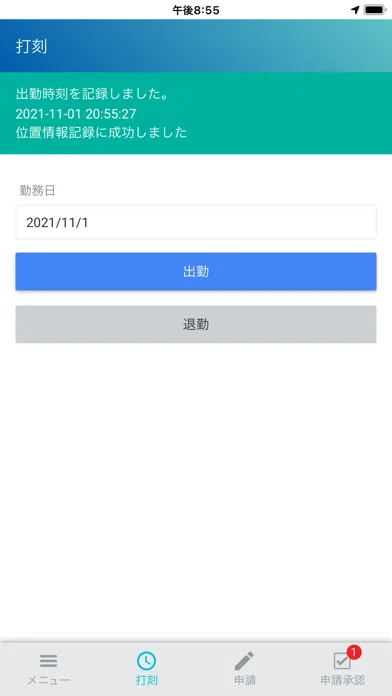392x696 pixels.
Task: Open the メニュー tab
Action: 49,669
